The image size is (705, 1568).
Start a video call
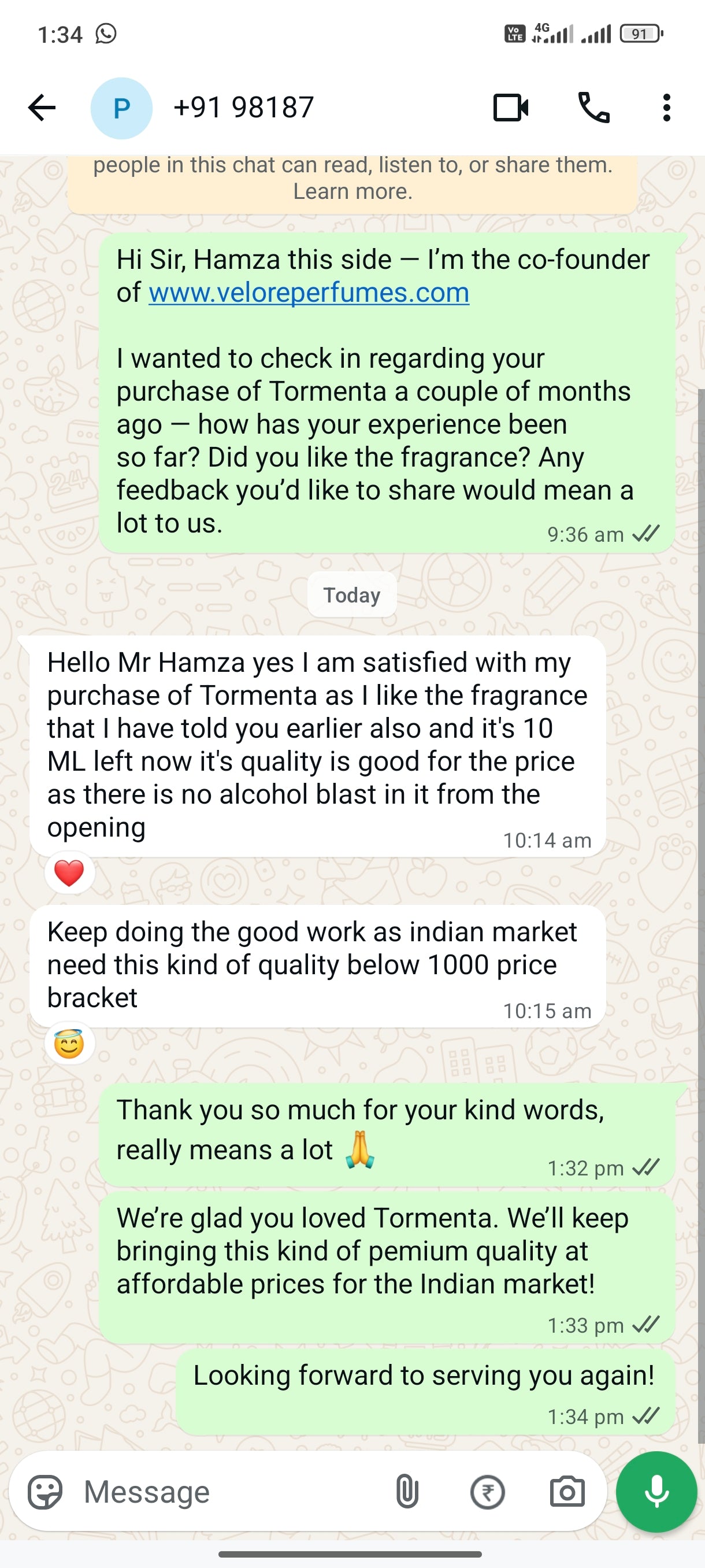[510, 108]
